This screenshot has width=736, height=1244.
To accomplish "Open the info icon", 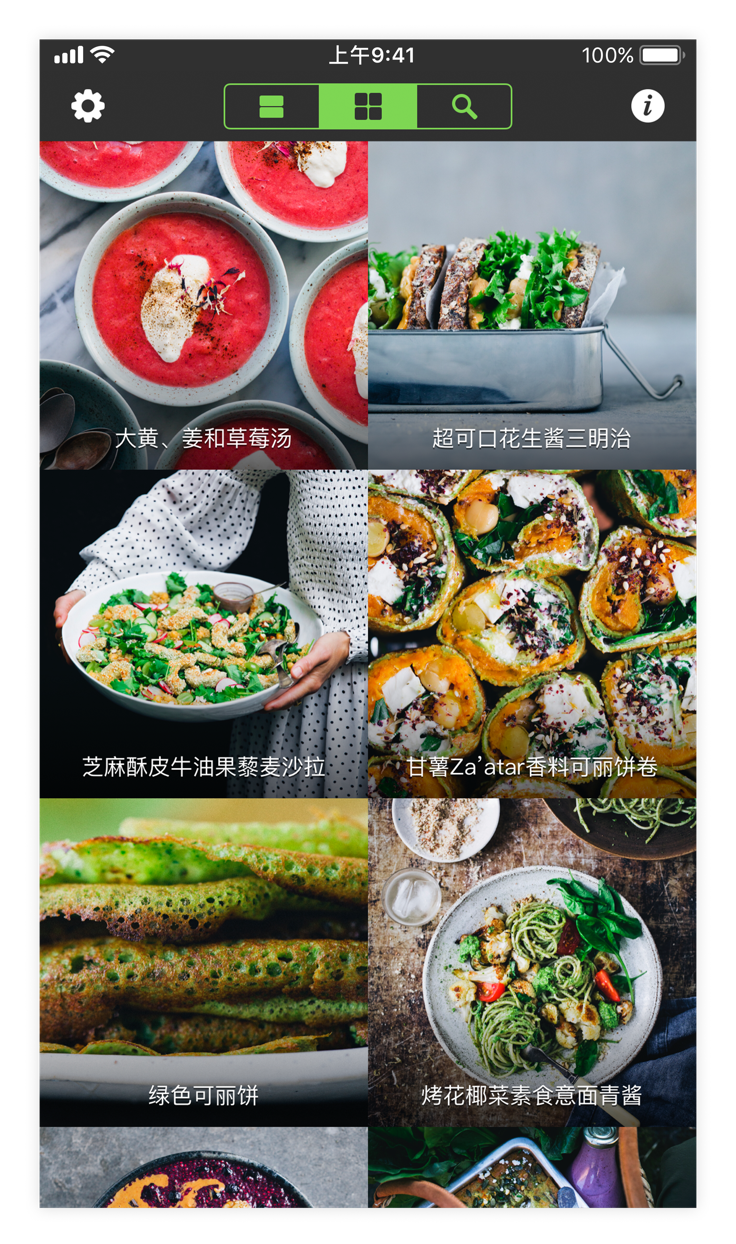I will coord(648,106).
